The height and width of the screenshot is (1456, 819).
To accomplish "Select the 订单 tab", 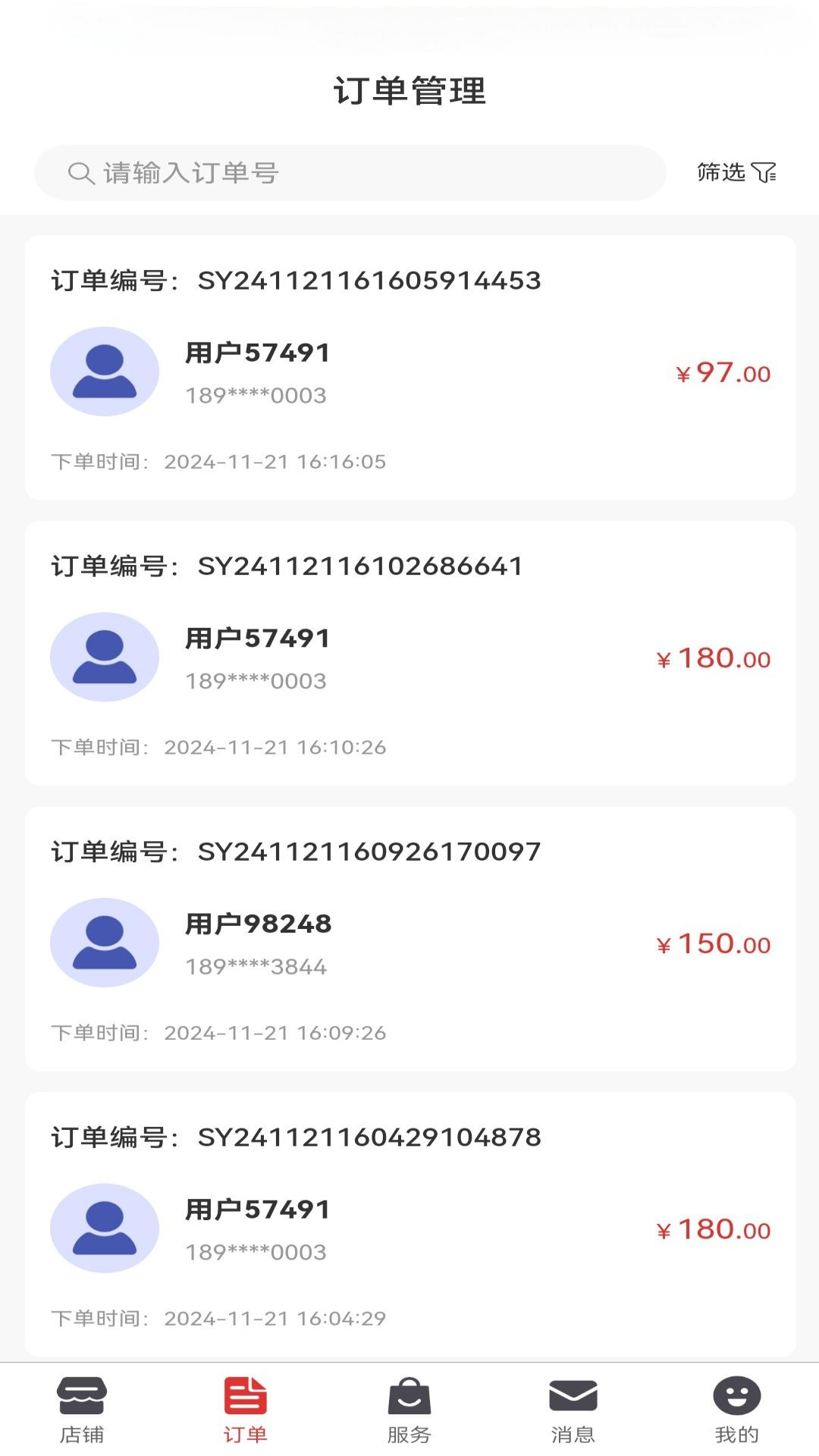I will pyautogui.click(x=245, y=1409).
